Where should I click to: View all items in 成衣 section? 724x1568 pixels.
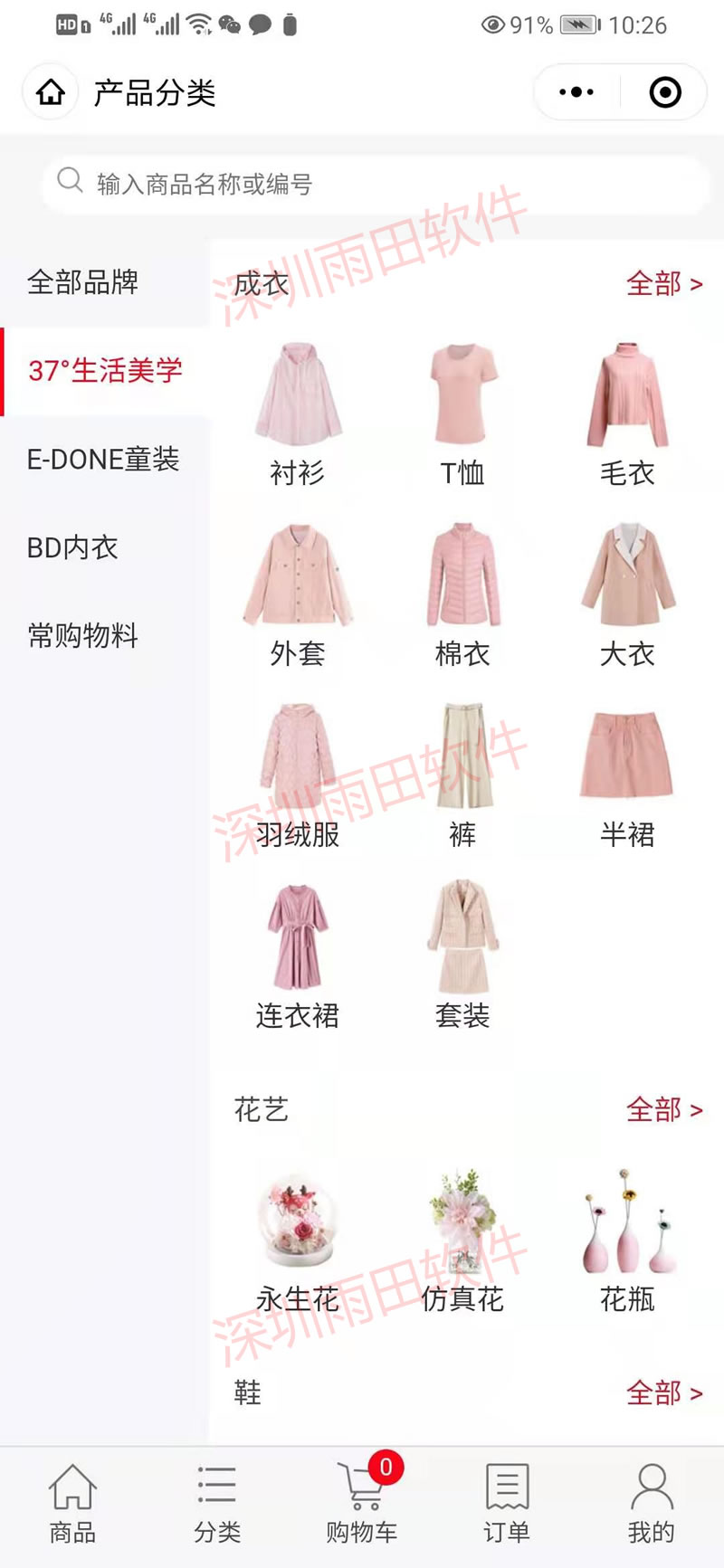[664, 284]
